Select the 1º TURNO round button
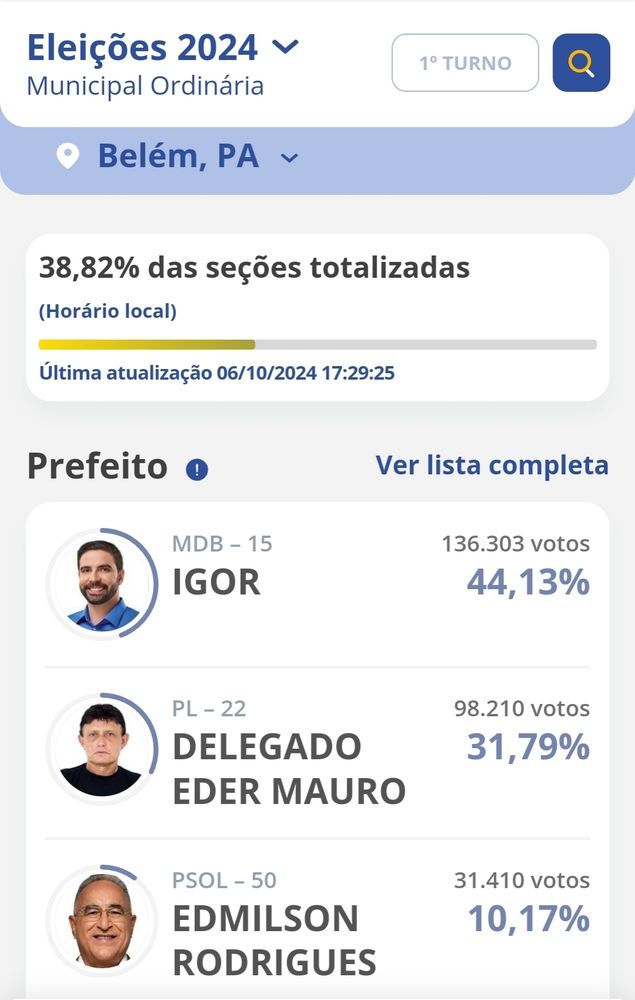Viewport: 635px width, 1000px height. pos(465,63)
